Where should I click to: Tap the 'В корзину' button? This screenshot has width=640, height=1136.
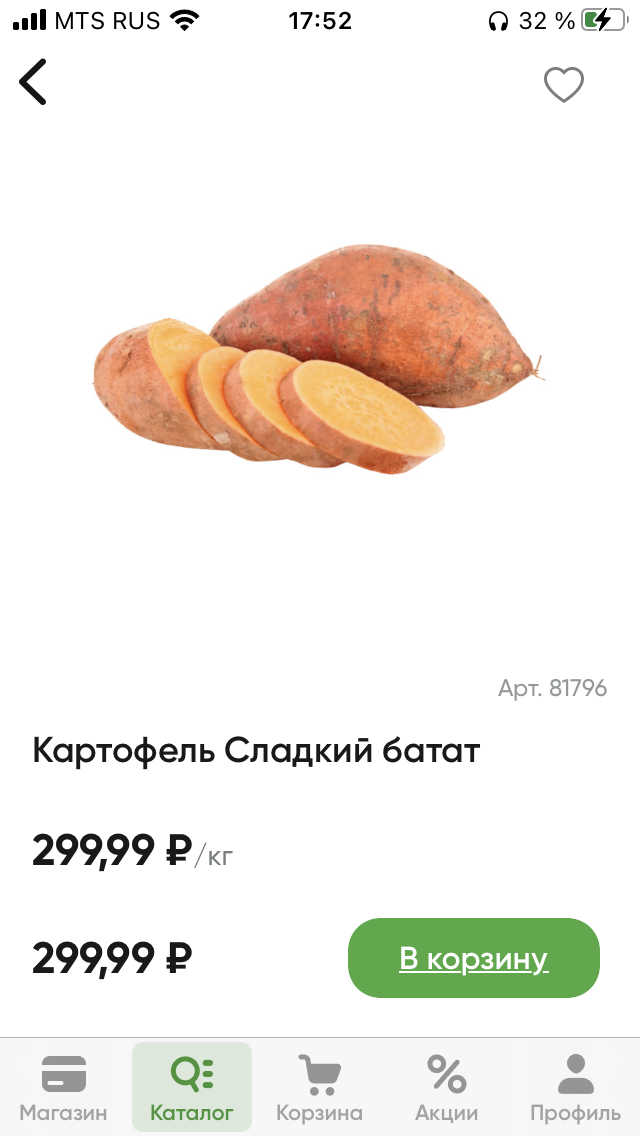pos(473,958)
